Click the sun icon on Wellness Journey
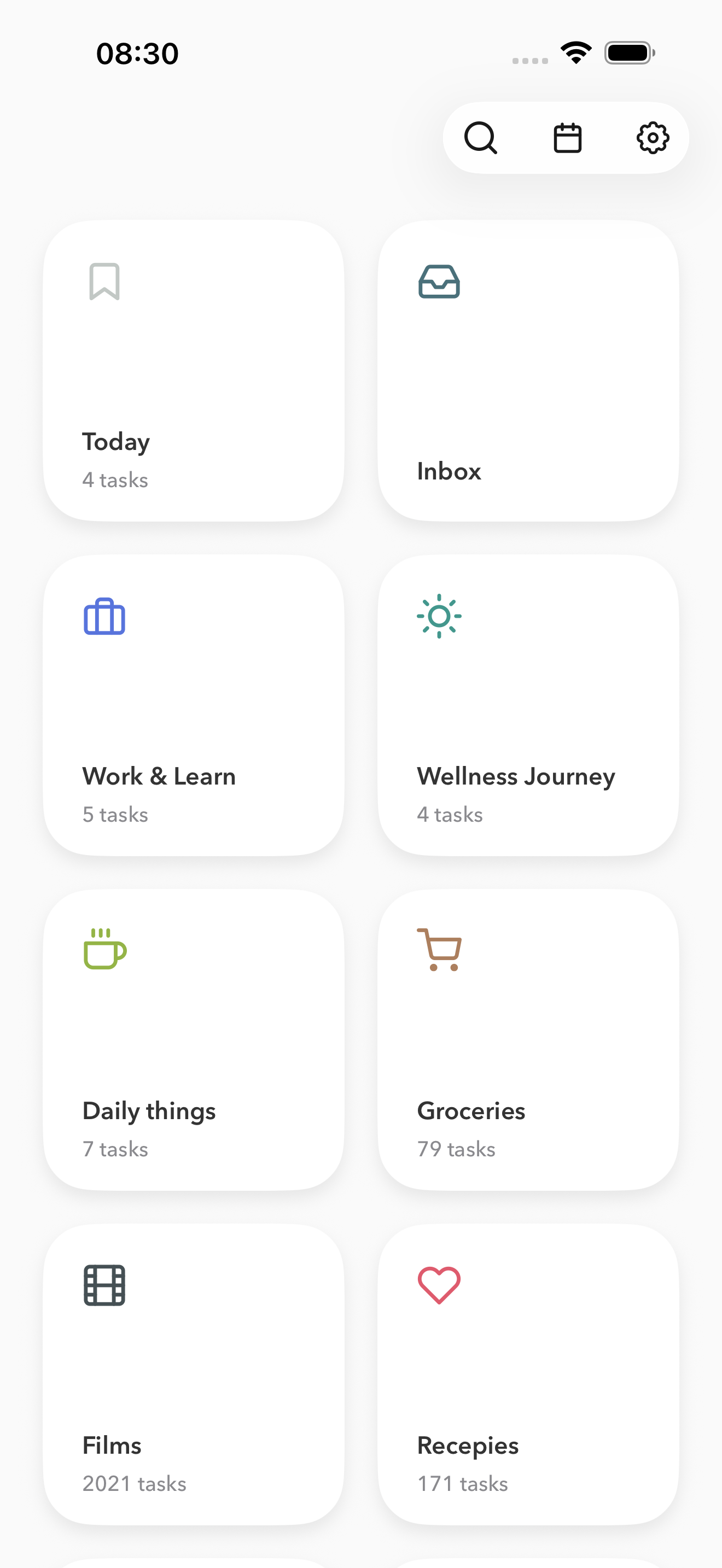722x1568 pixels. pyautogui.click(x=439, y=616)
